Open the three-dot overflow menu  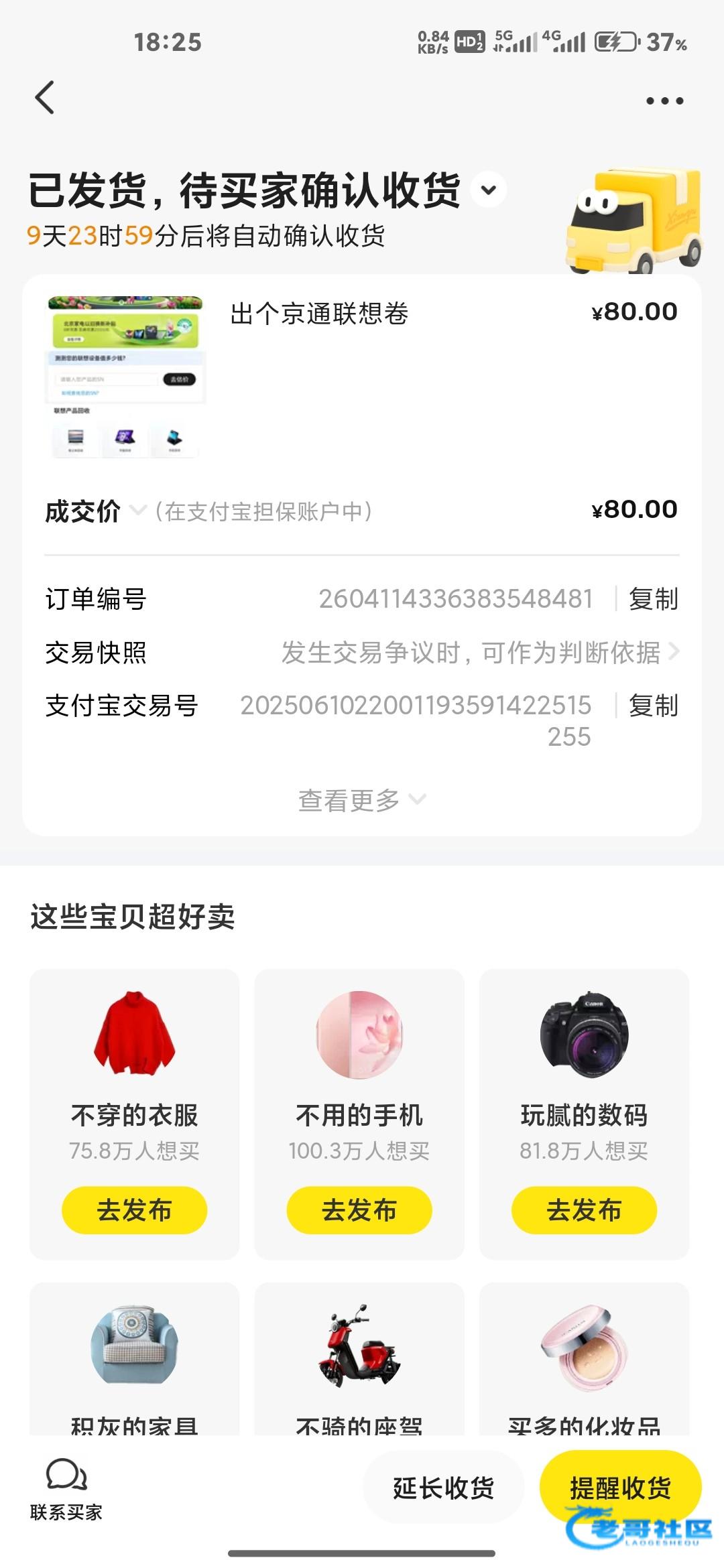coord(664,101)
